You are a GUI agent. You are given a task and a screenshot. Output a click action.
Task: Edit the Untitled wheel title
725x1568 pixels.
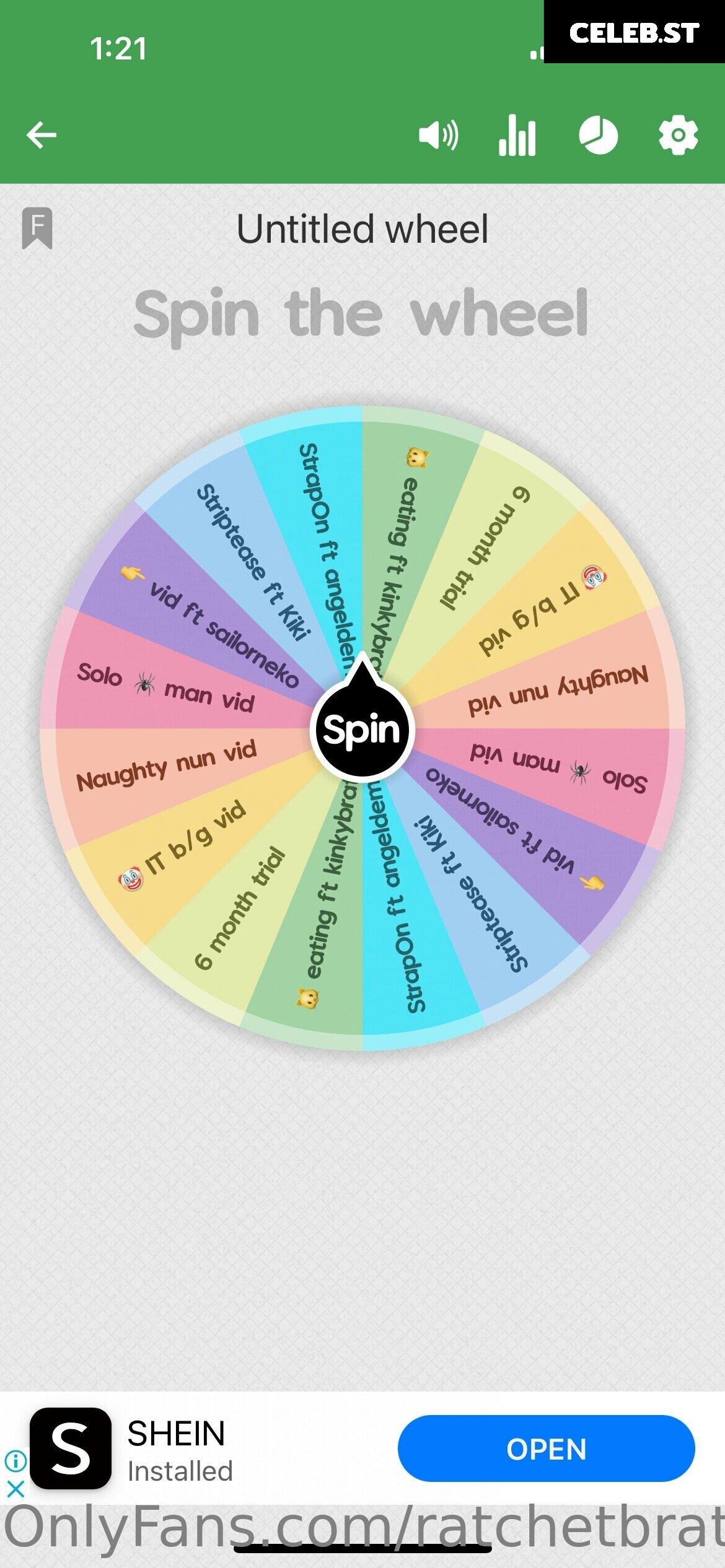pos(362,229)
